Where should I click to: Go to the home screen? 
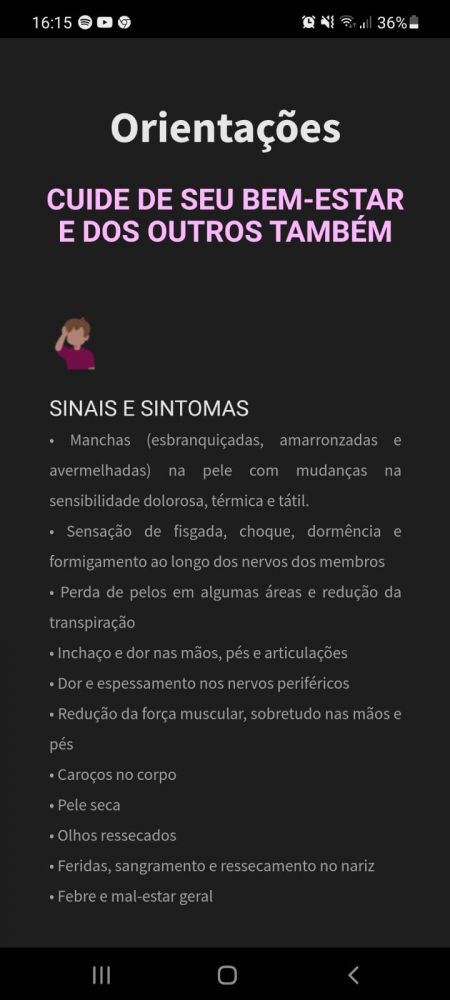(227, 974)
